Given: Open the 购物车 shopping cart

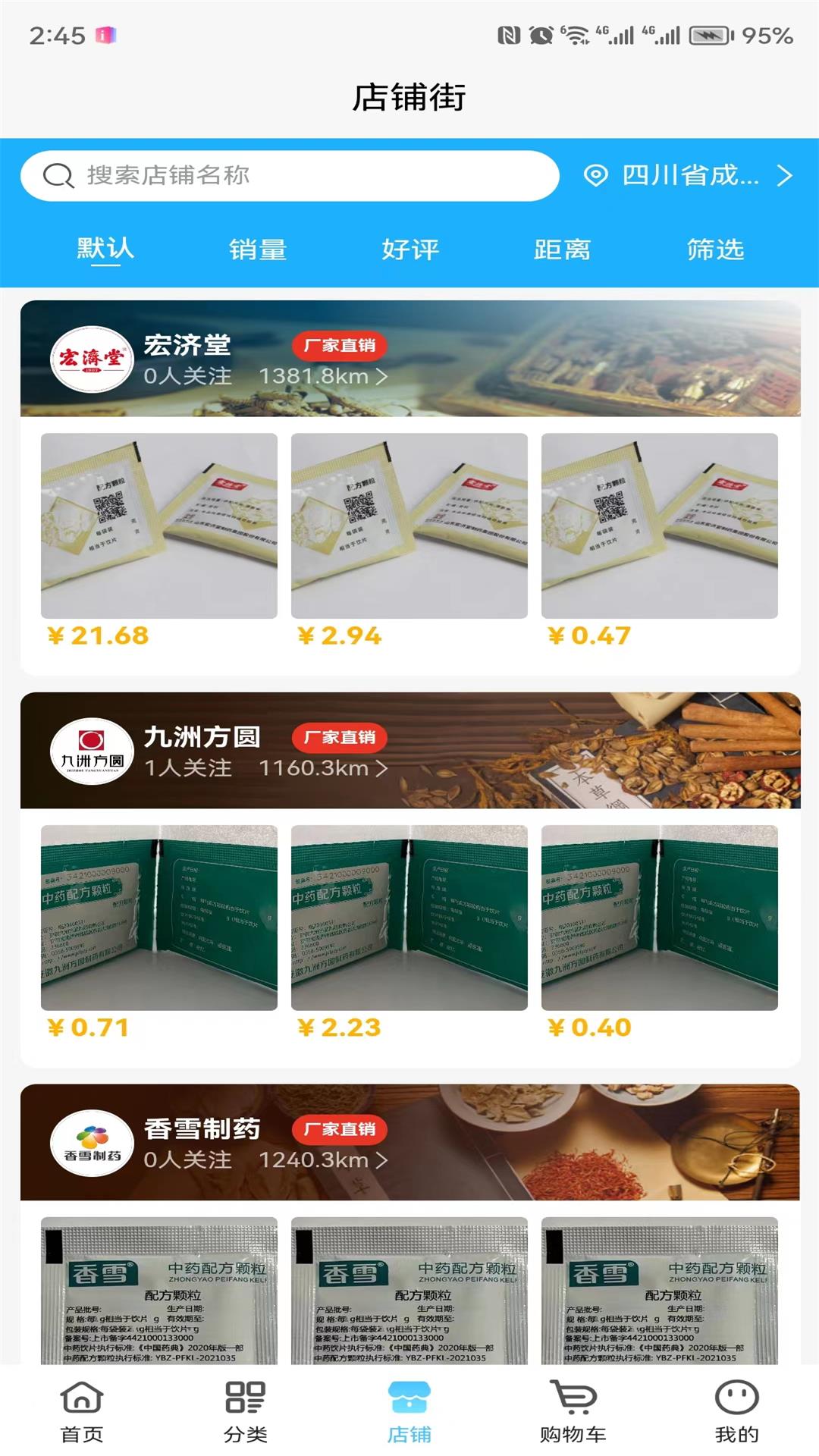Looking at the screenshot, I should tap(573, 1412).
